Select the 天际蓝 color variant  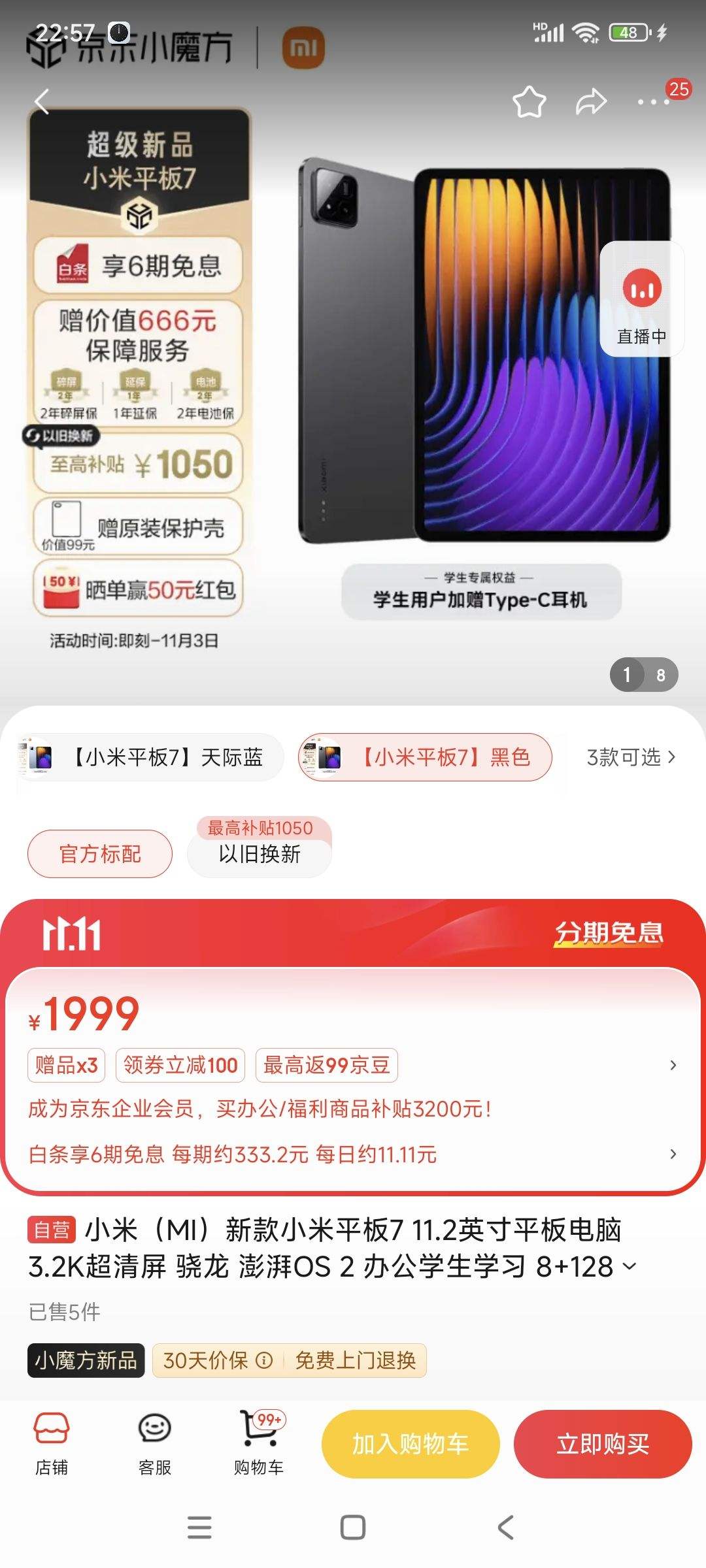point(150,757)
